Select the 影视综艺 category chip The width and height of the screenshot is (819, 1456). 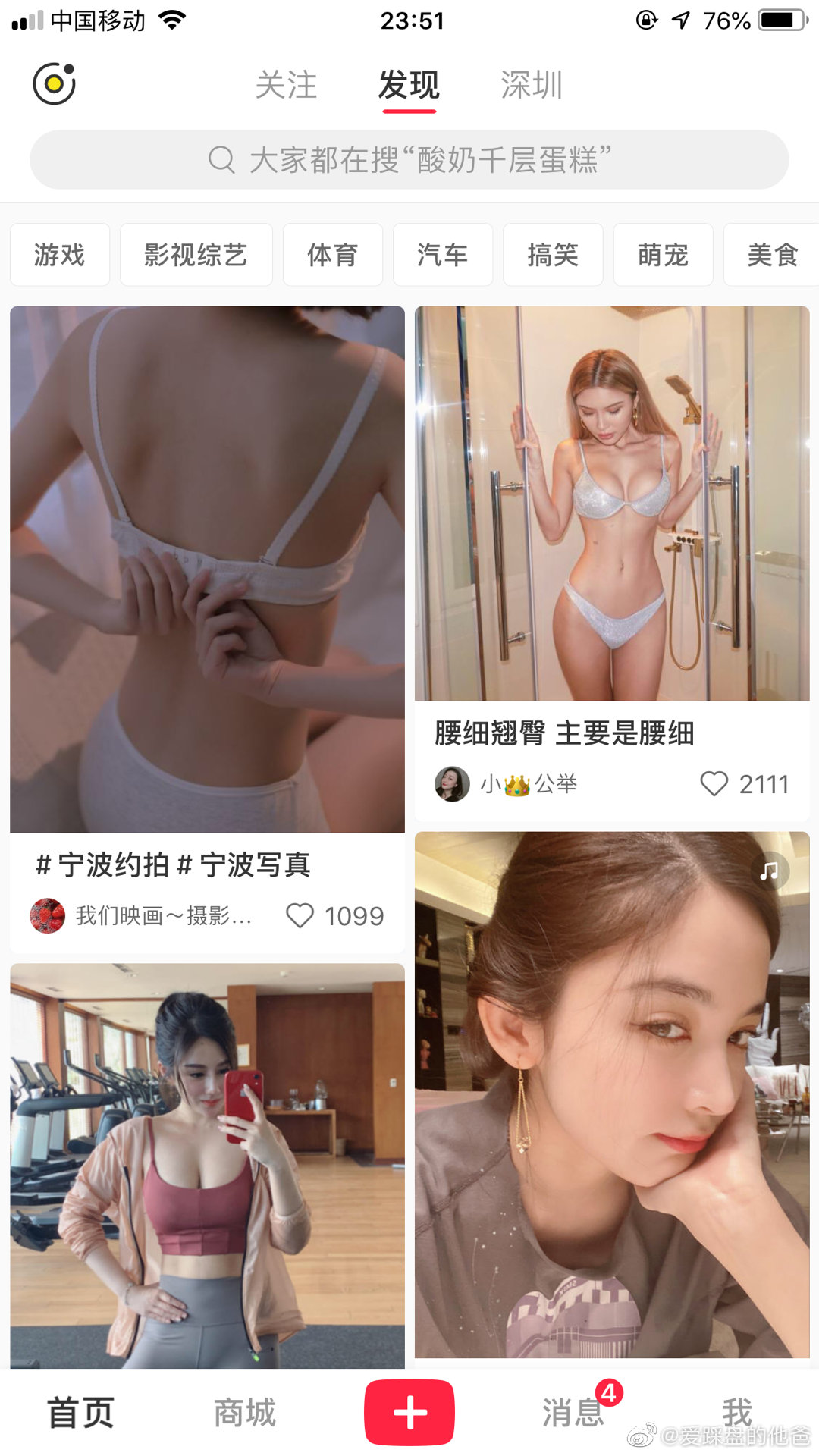(196, 255)
